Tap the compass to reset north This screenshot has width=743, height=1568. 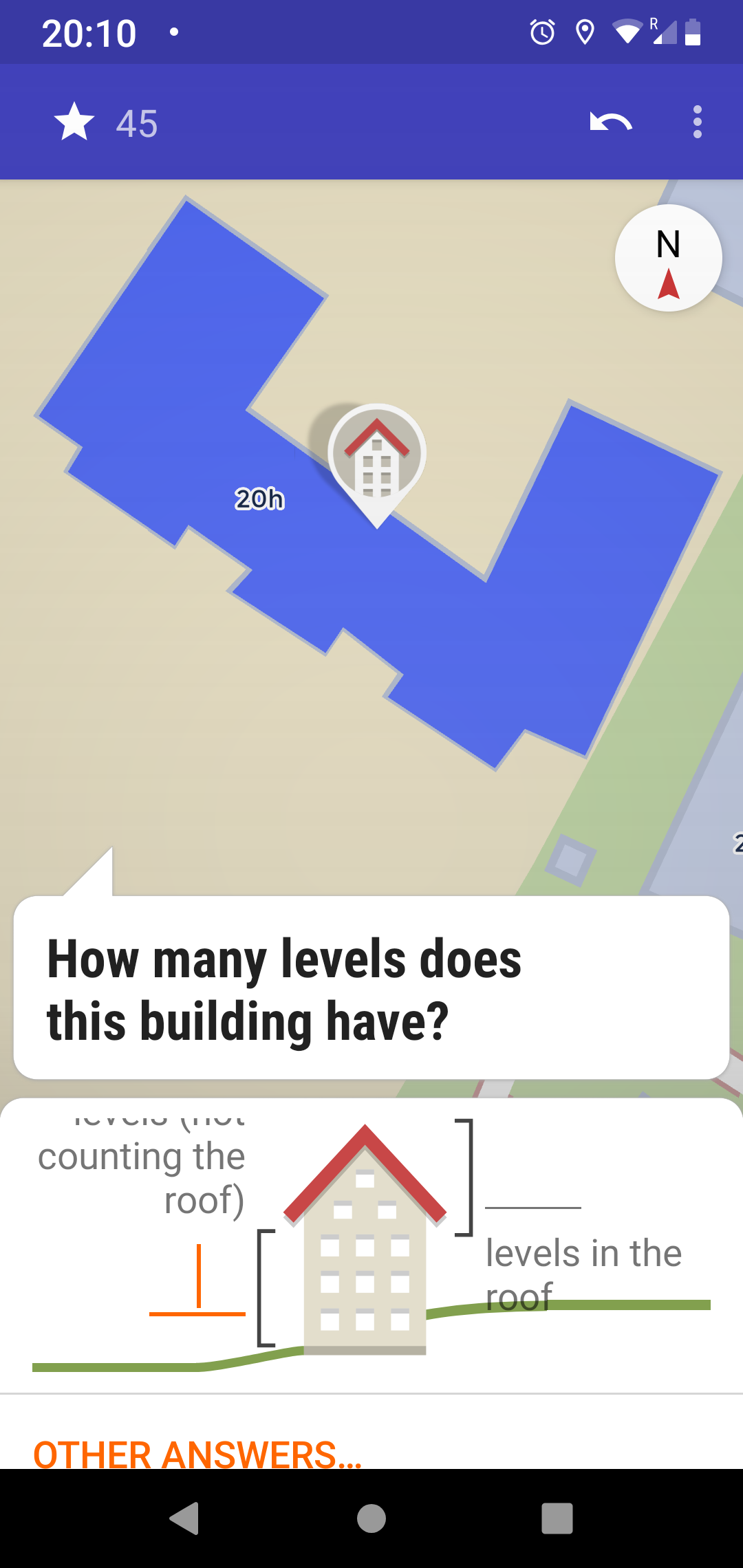point(668,258)
